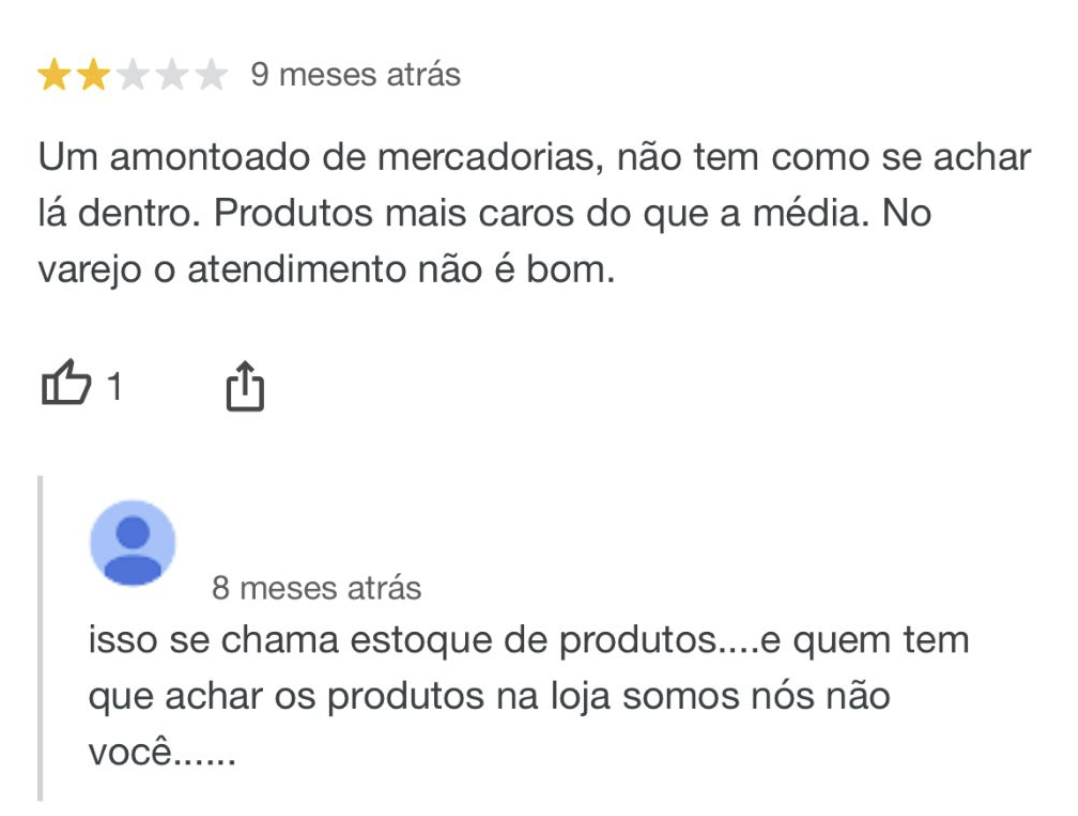
Task: Share this review
Action: click(x=245, y=387)
